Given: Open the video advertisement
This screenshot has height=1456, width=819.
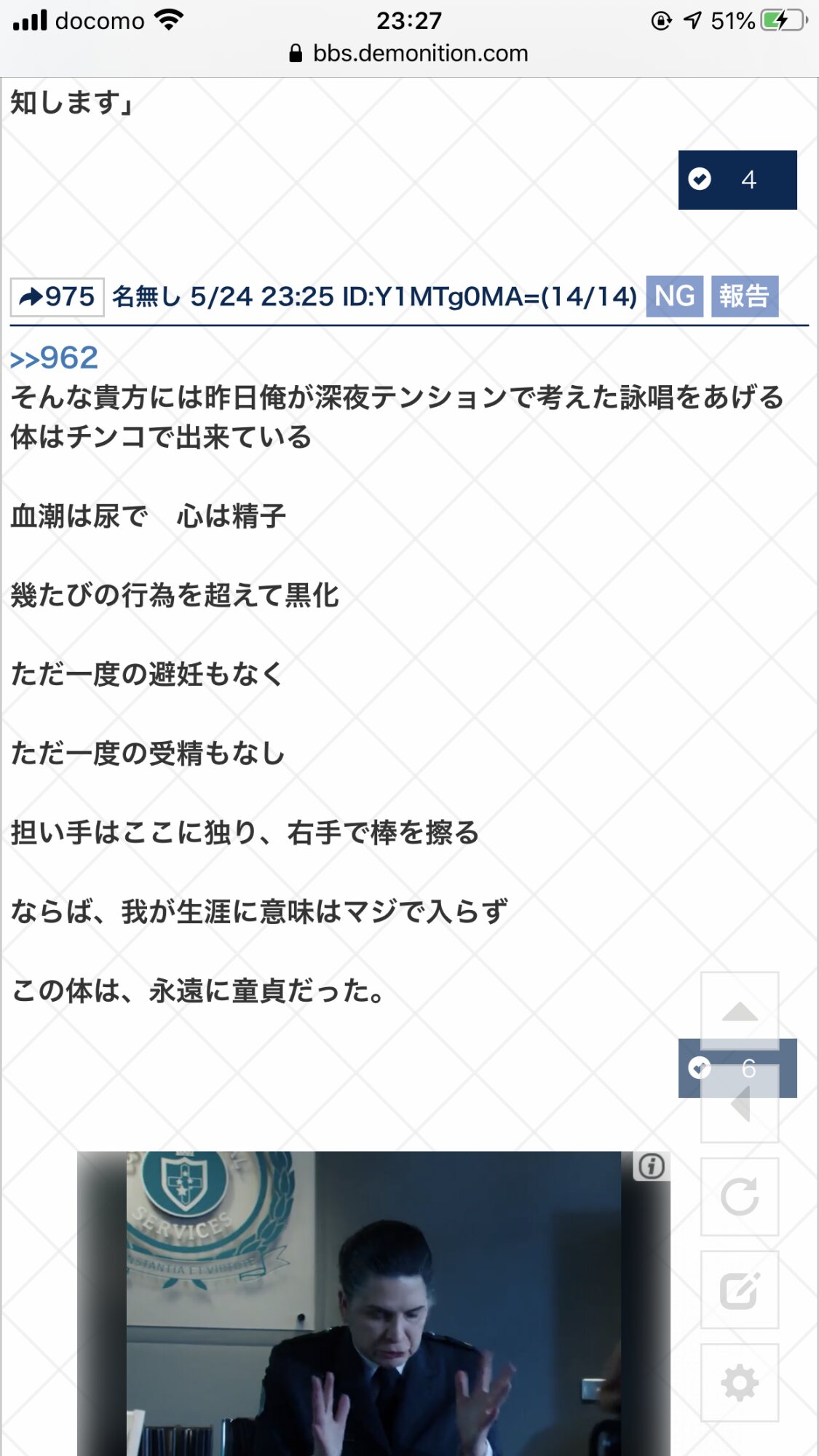Looking at the screenshot, I should coord(373,1310).
